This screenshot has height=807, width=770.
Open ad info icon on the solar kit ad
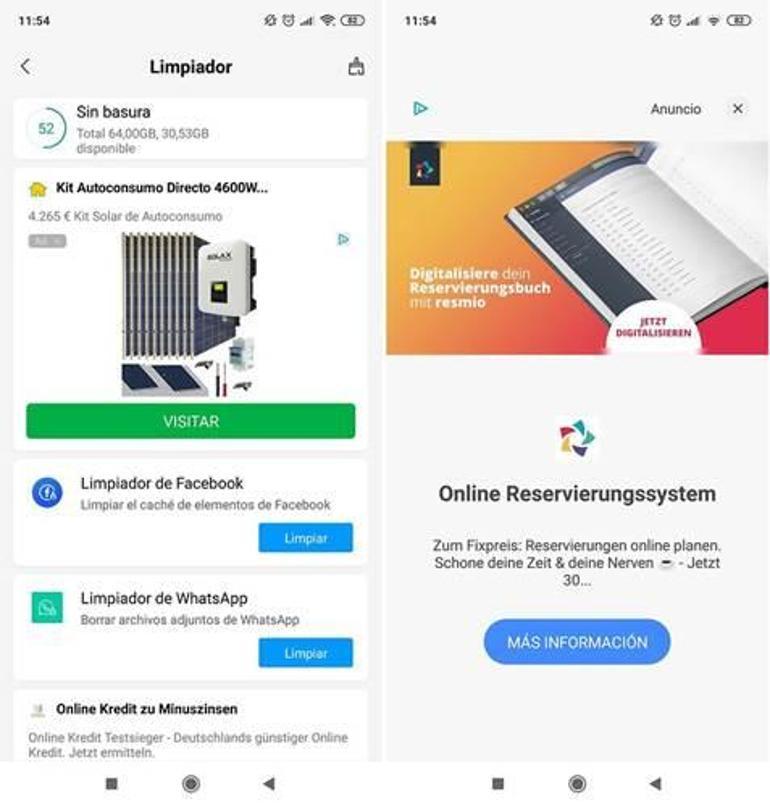click(343, 240)
